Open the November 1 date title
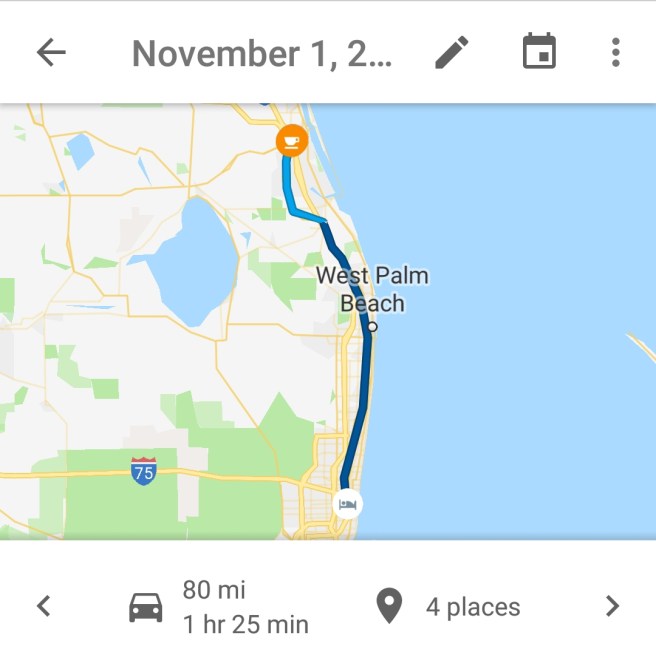The height and width of the screenshot is (669, 656). [x=262, y=53]
